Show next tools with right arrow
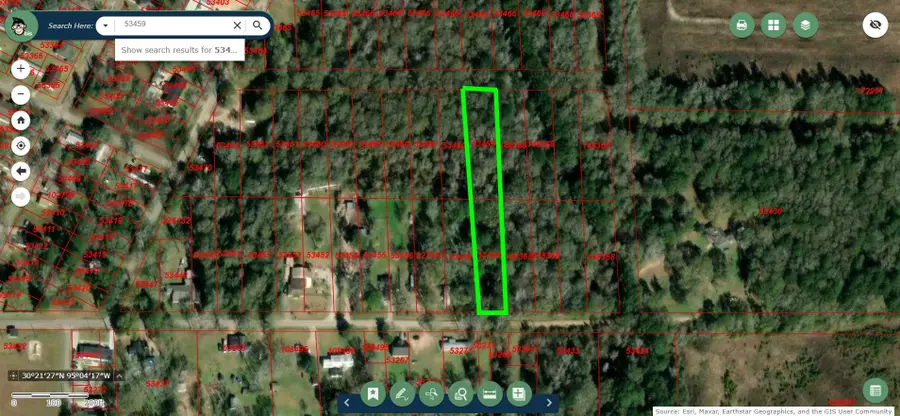Image resolution: width=900 pixels, height=416 pixels. pyautogui.click(x=548, y=402)
